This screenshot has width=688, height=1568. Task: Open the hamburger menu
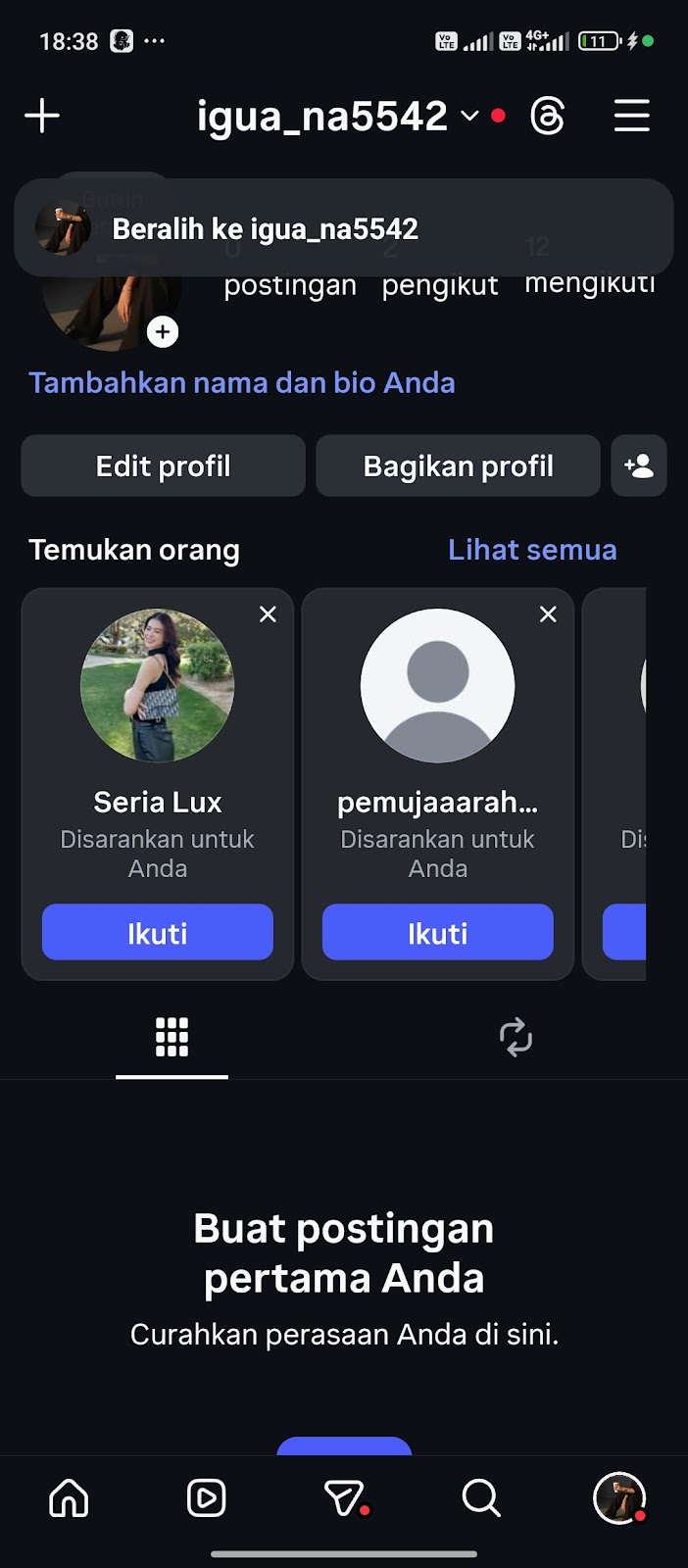pos(631,116)
